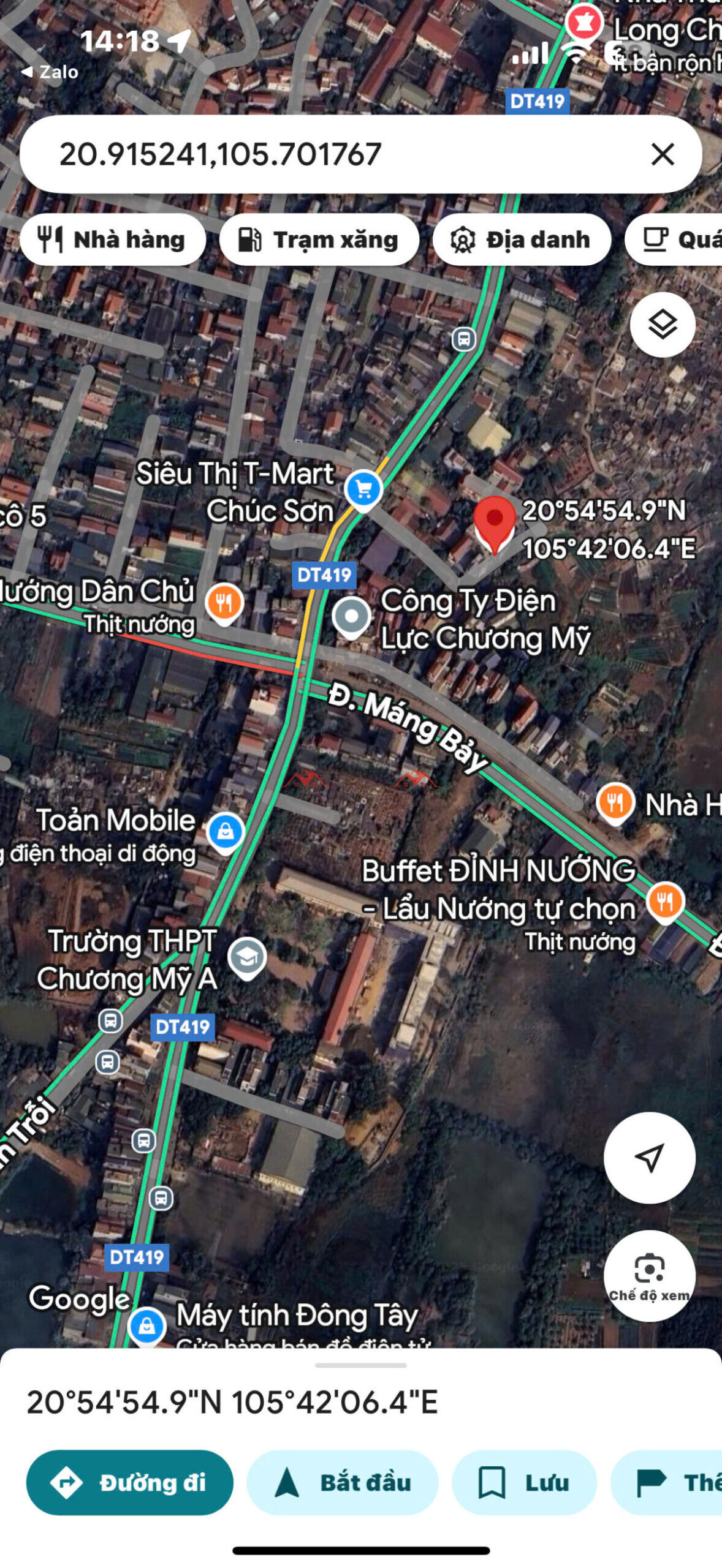722x1568 pixels.
Task: Center map on my location
Action: 649,1158
